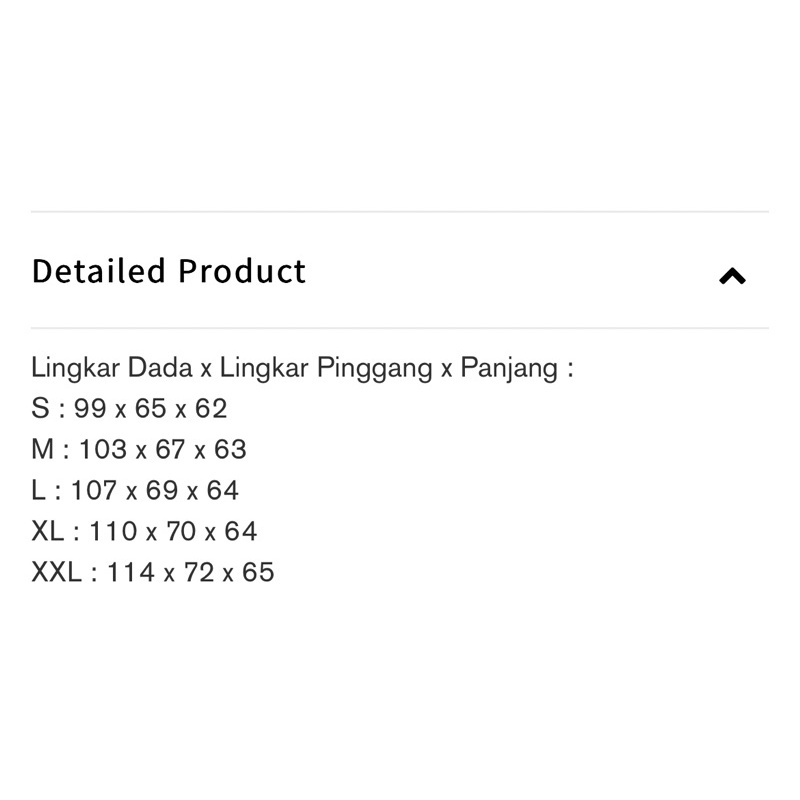
Task: Collapse the Detailed Product section
Action: pos(732,276)
